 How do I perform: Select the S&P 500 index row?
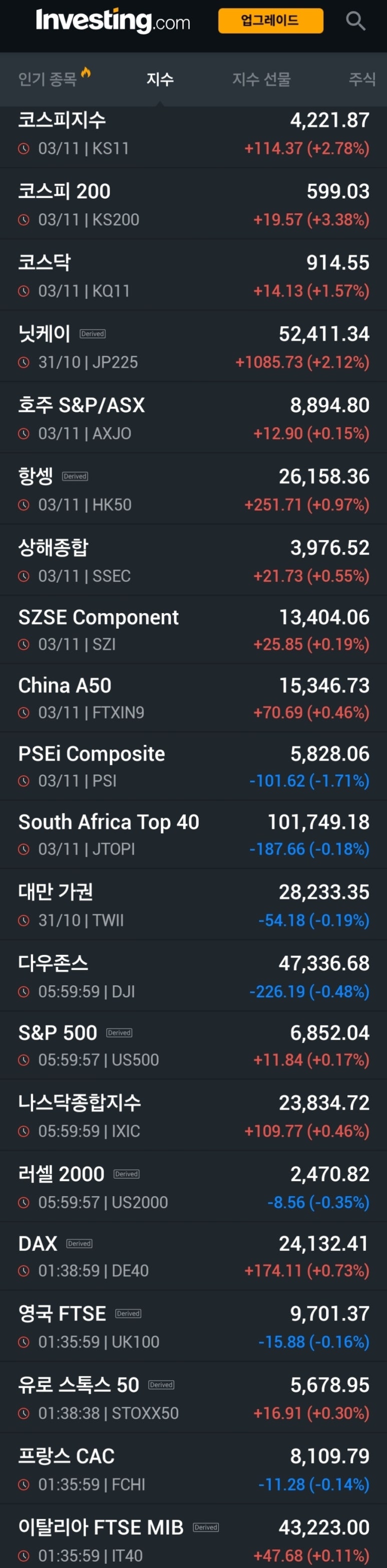(193, 1046)
